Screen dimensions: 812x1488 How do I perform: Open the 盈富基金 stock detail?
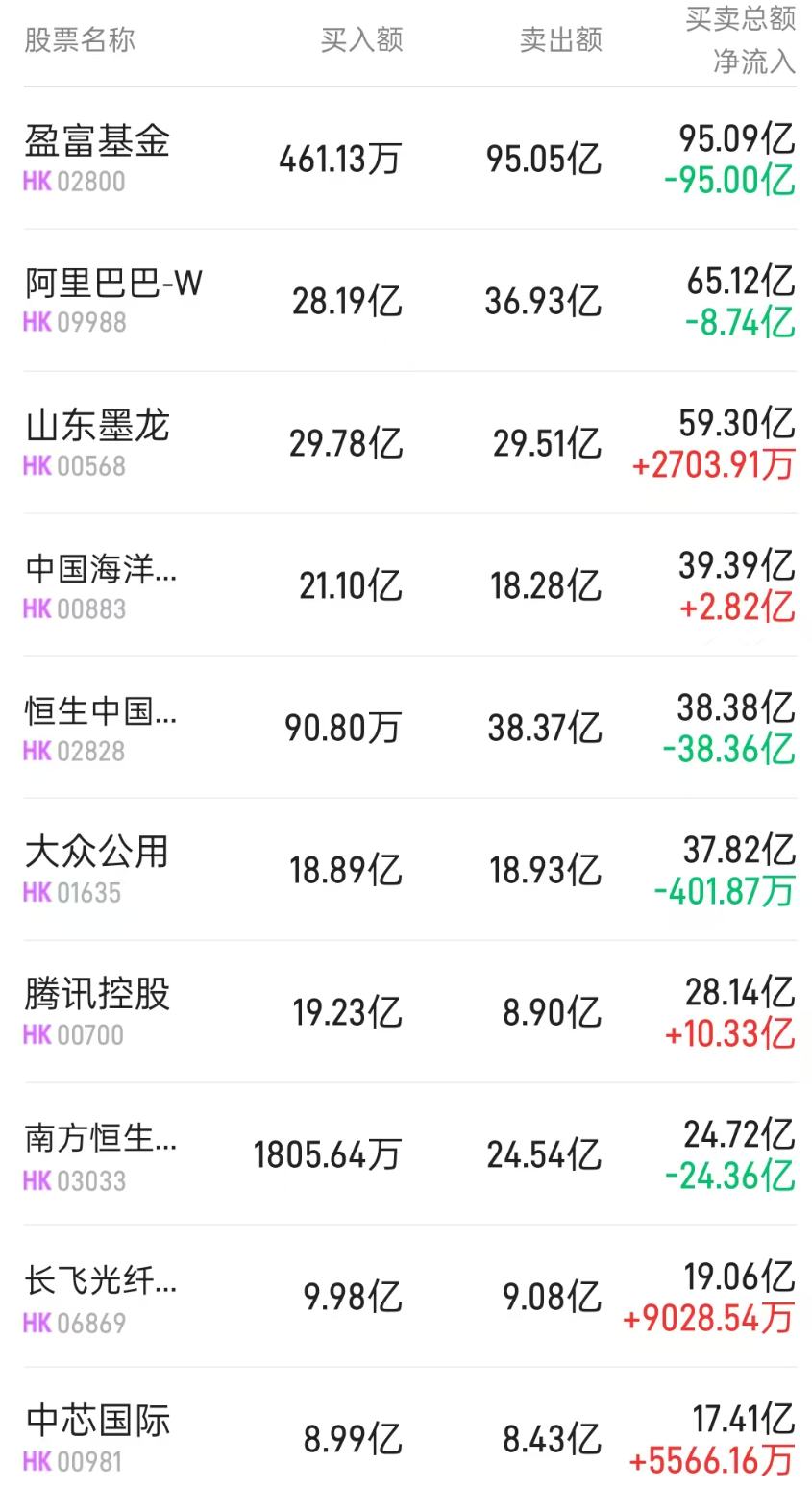[95, 142]
